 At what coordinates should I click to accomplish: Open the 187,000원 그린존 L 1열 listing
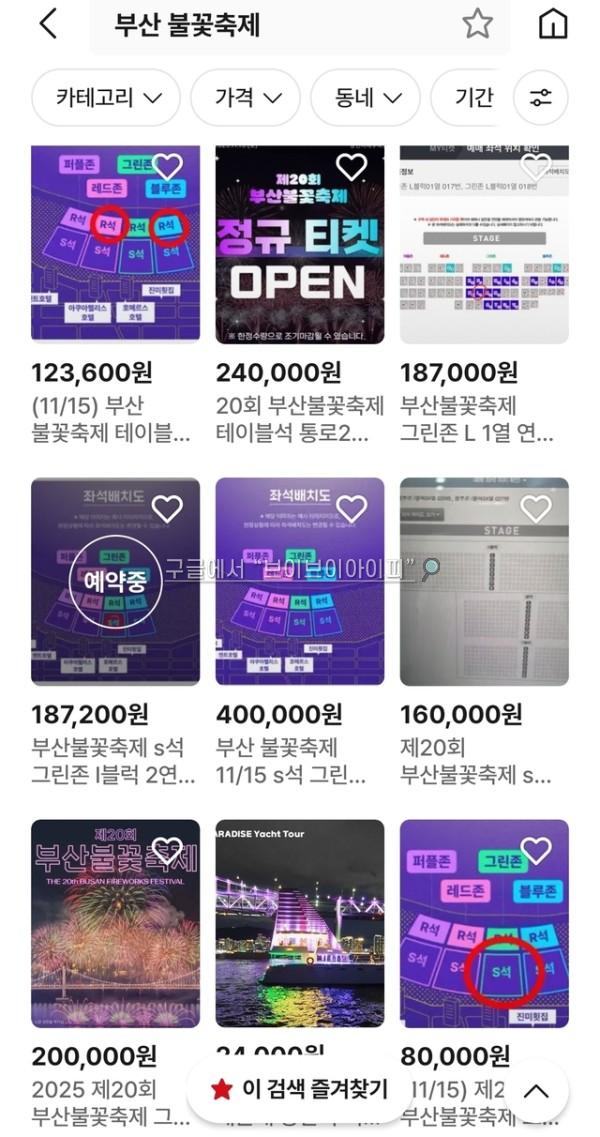[x=484, y=245]
